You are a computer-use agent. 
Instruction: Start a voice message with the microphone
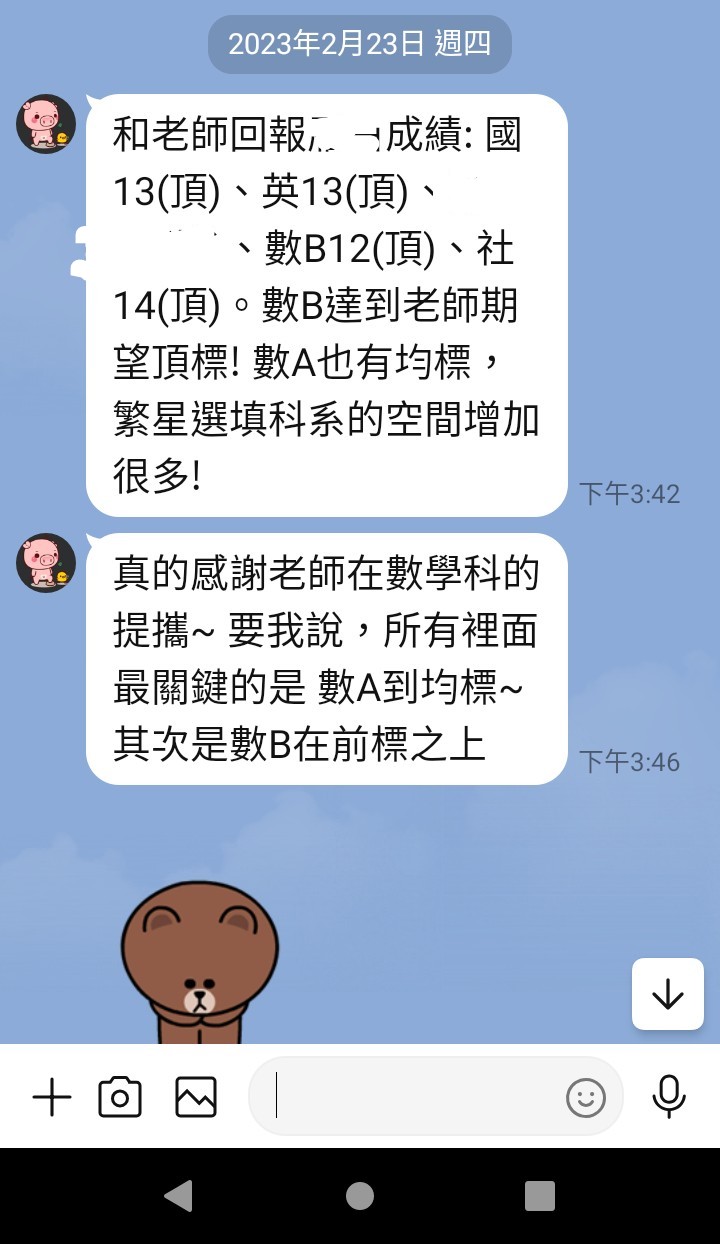point(668,1097)
